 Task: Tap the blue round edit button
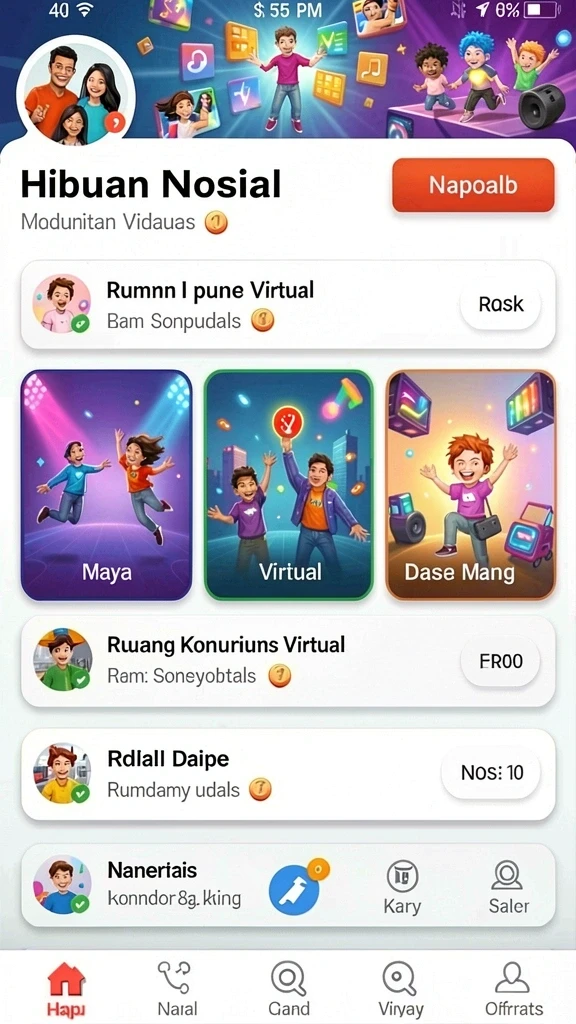(295, 889)
